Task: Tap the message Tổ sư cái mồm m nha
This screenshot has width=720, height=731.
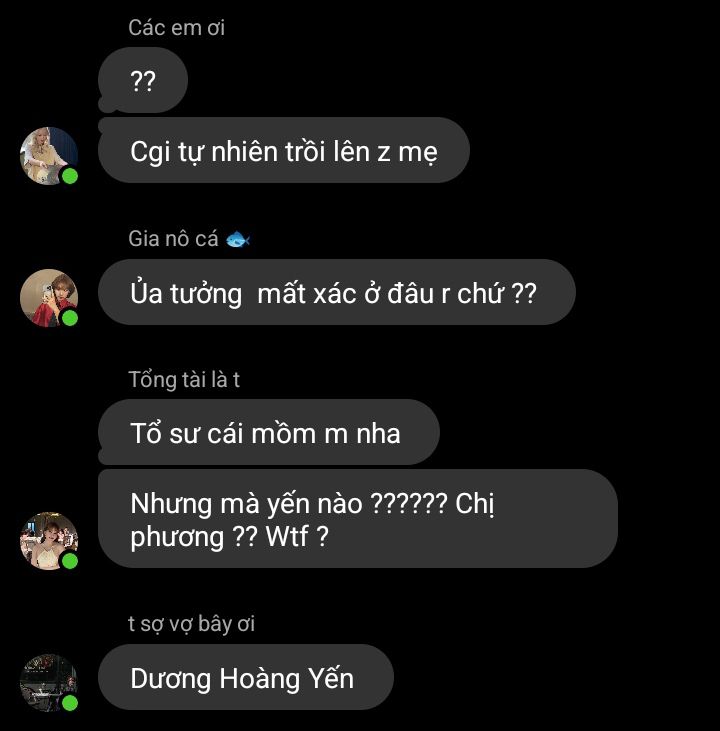Action: click(266, 433)
